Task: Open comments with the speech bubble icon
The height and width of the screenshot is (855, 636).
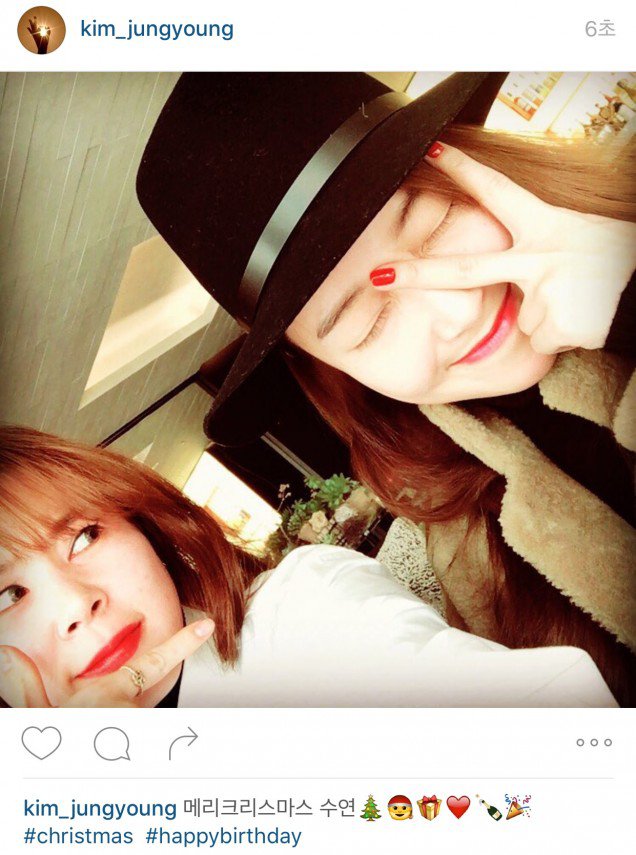Action: coord(111,743)
